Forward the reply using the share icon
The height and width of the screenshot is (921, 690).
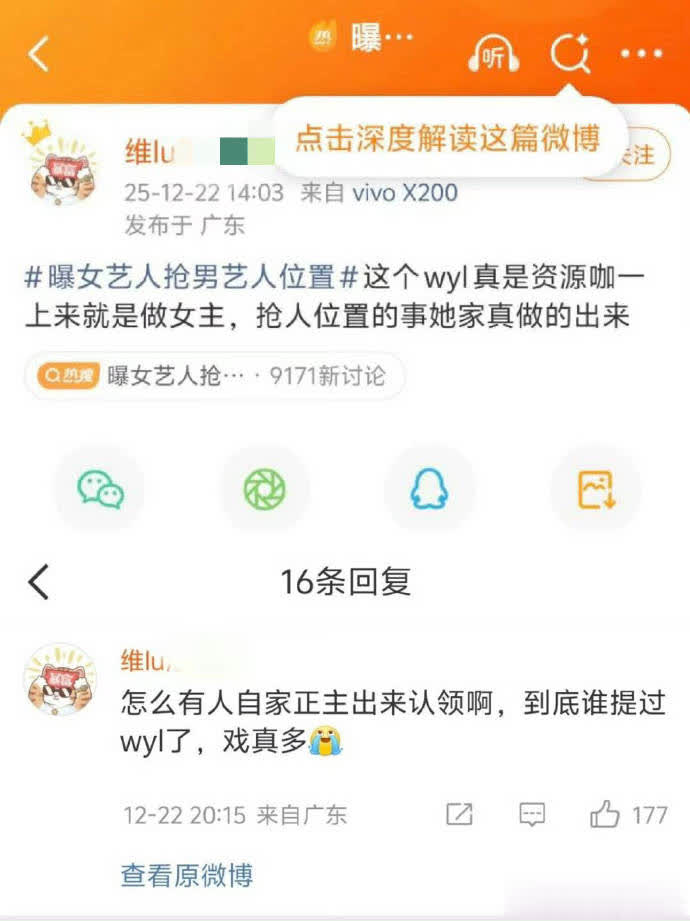[x=459, y=814]
